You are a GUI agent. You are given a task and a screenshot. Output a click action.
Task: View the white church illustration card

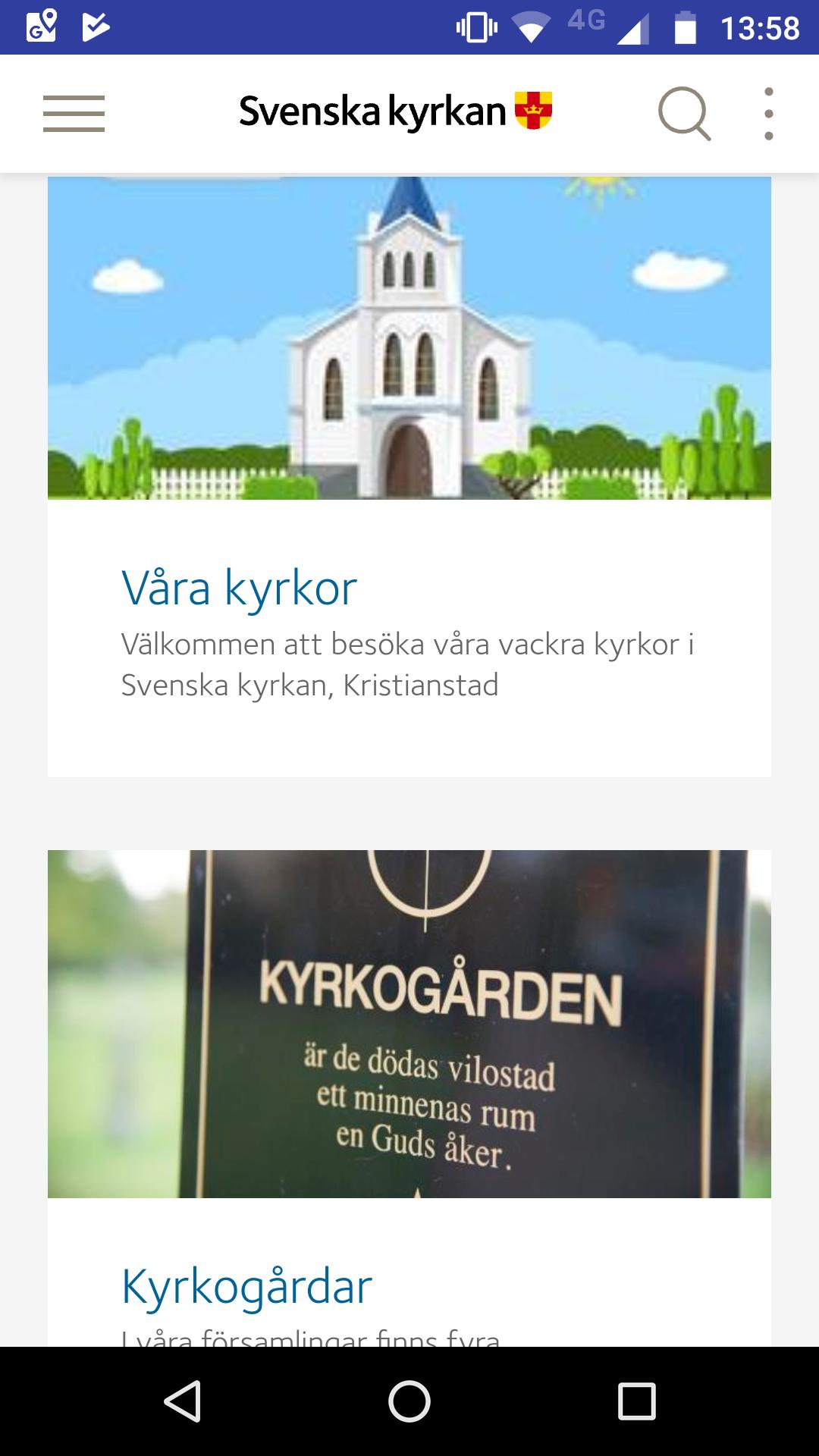click(x=409, y=337)
